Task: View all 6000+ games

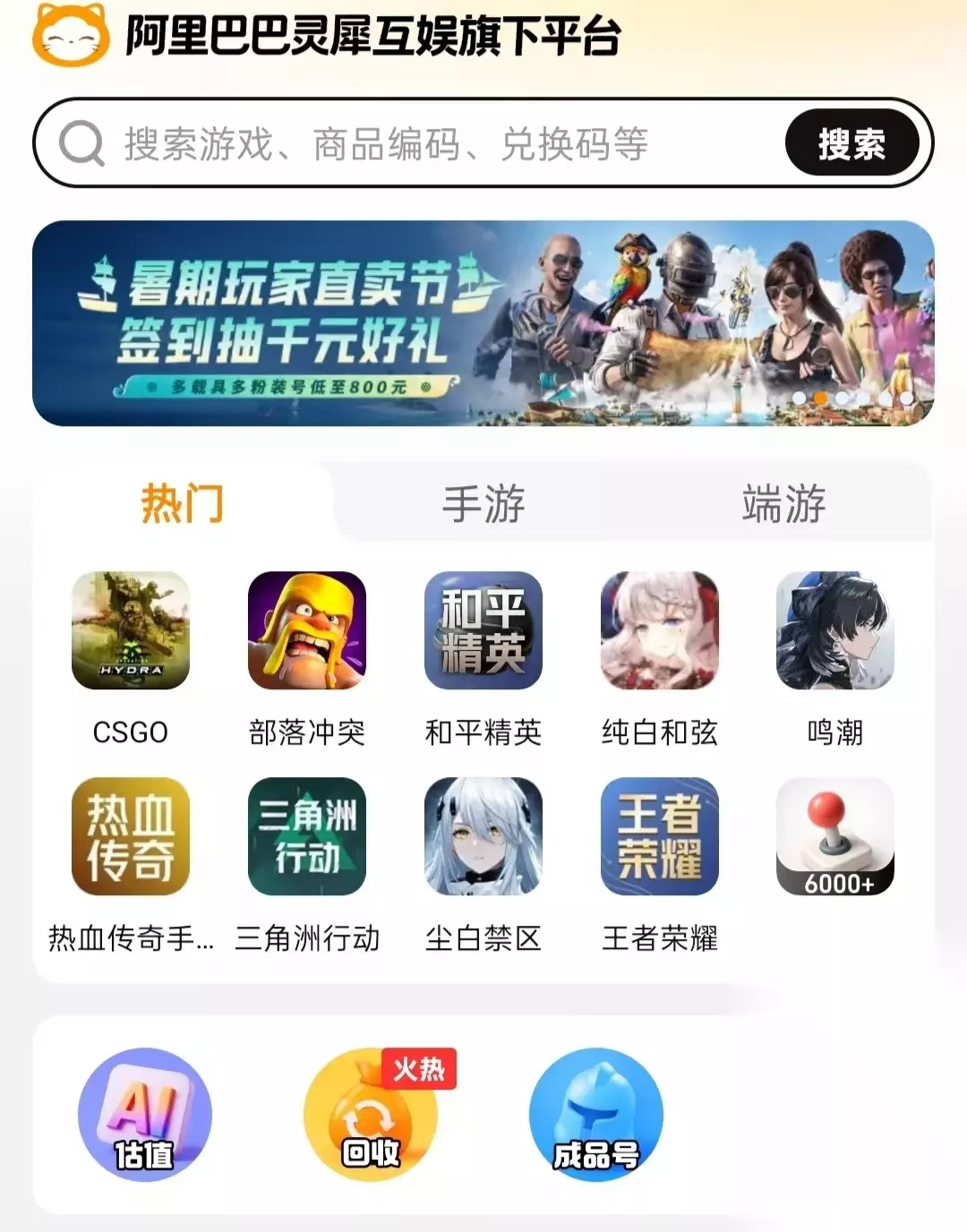Action: point(835,836)
